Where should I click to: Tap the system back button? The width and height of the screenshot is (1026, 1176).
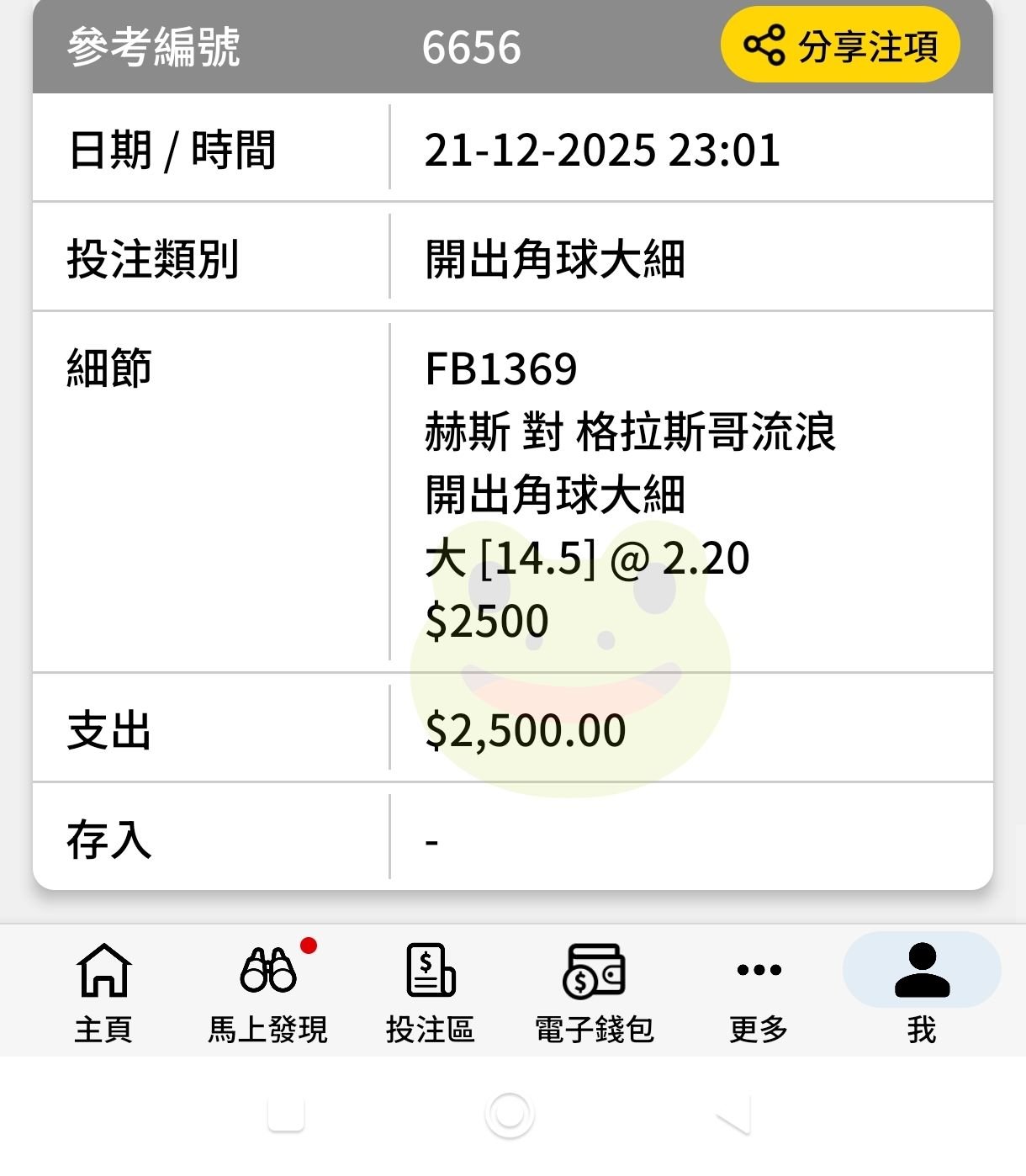pyautogui.click(x=733, y=1116)
